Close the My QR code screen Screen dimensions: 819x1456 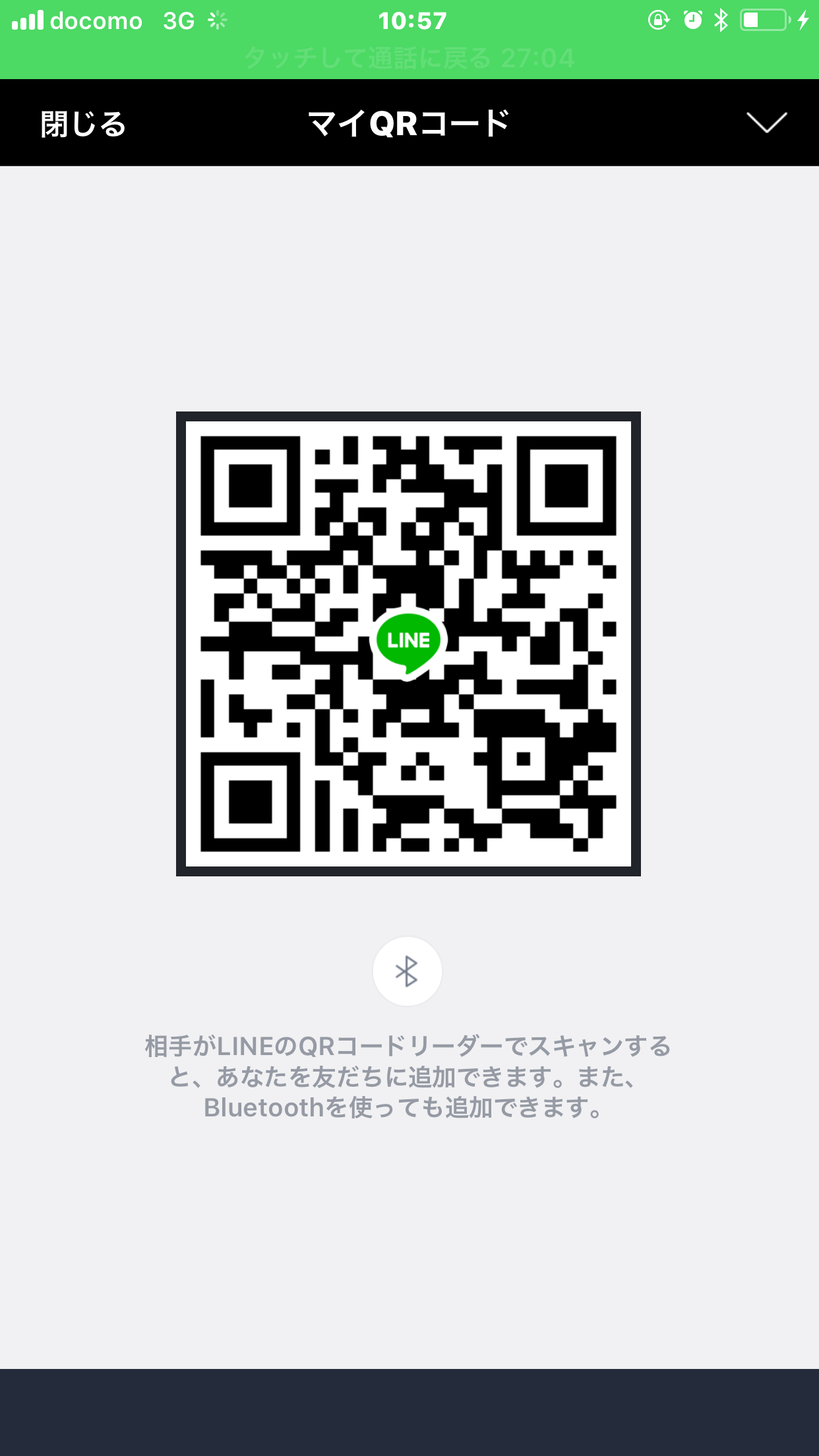click(x=83, y=123)
